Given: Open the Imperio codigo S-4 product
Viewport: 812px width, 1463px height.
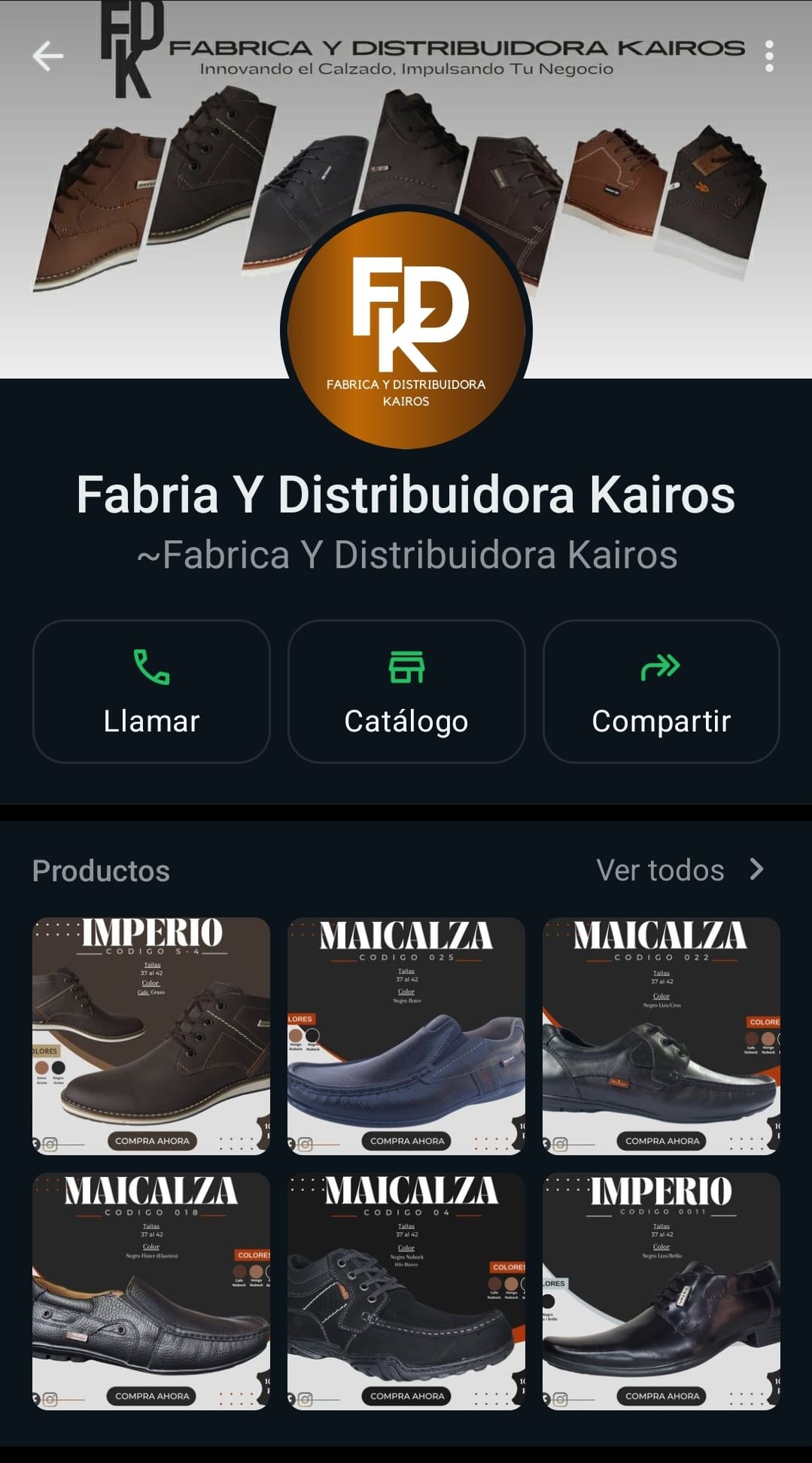Looking at the screenshot, I should click(x=151, y=1036).
